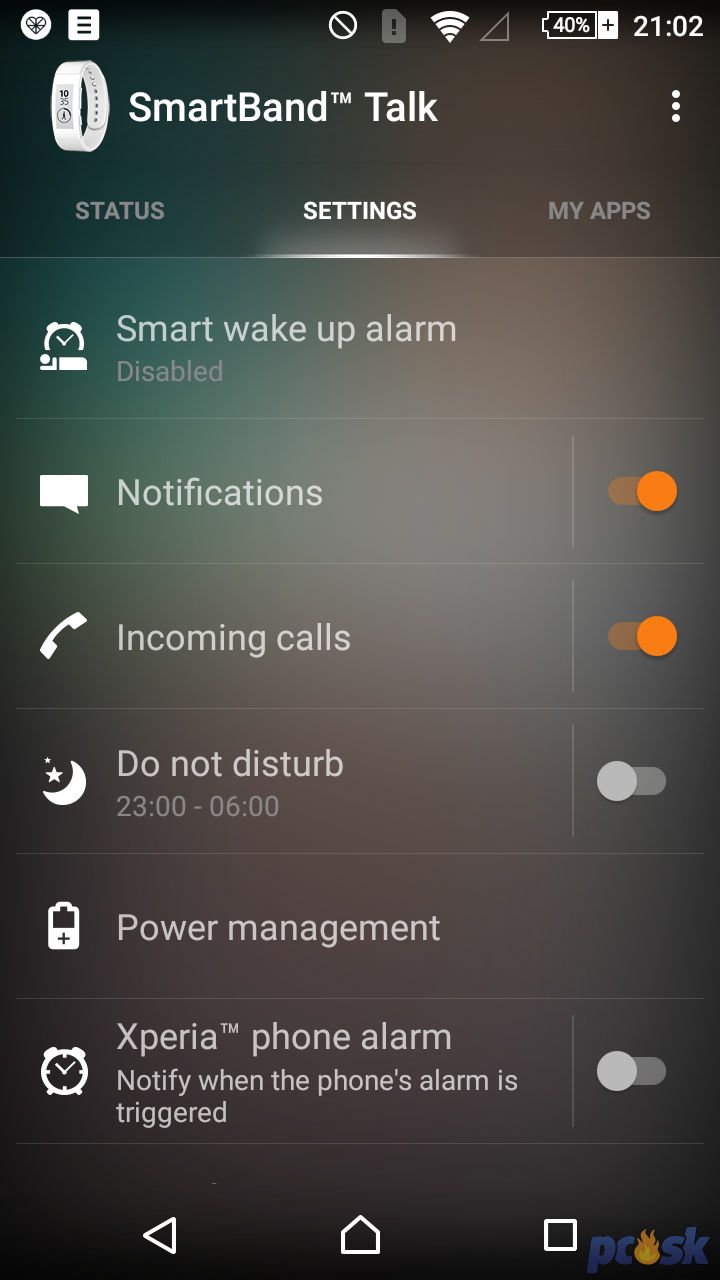
Task: Turn off the Notifications switch
Action: [642, 492]
